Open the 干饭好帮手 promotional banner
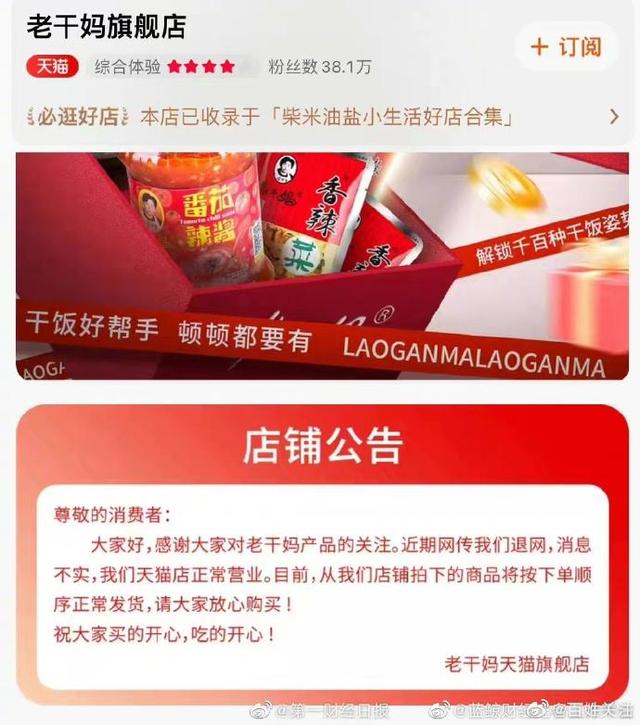 click(x=322, y=266)
